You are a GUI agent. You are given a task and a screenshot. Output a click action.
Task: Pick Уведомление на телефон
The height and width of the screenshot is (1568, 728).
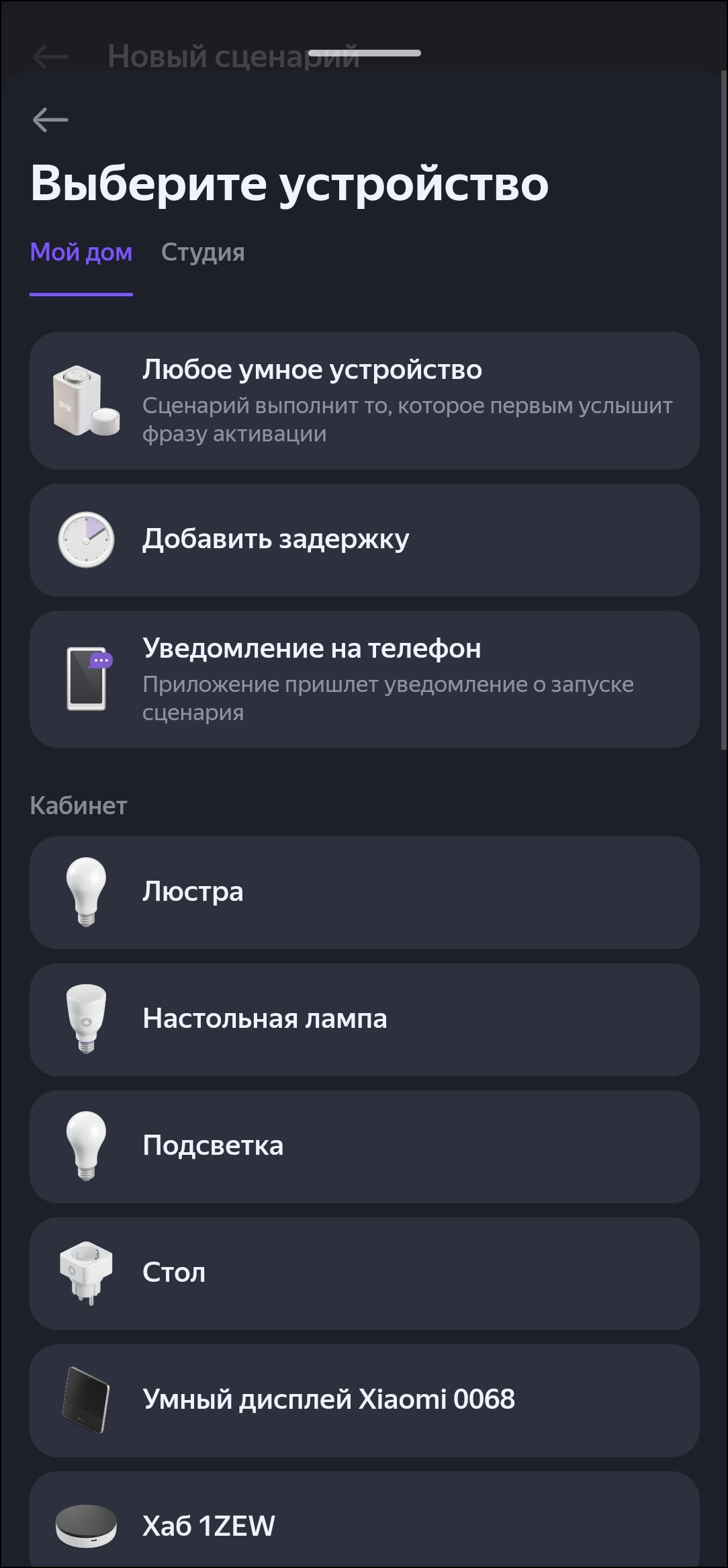point(364,679)
